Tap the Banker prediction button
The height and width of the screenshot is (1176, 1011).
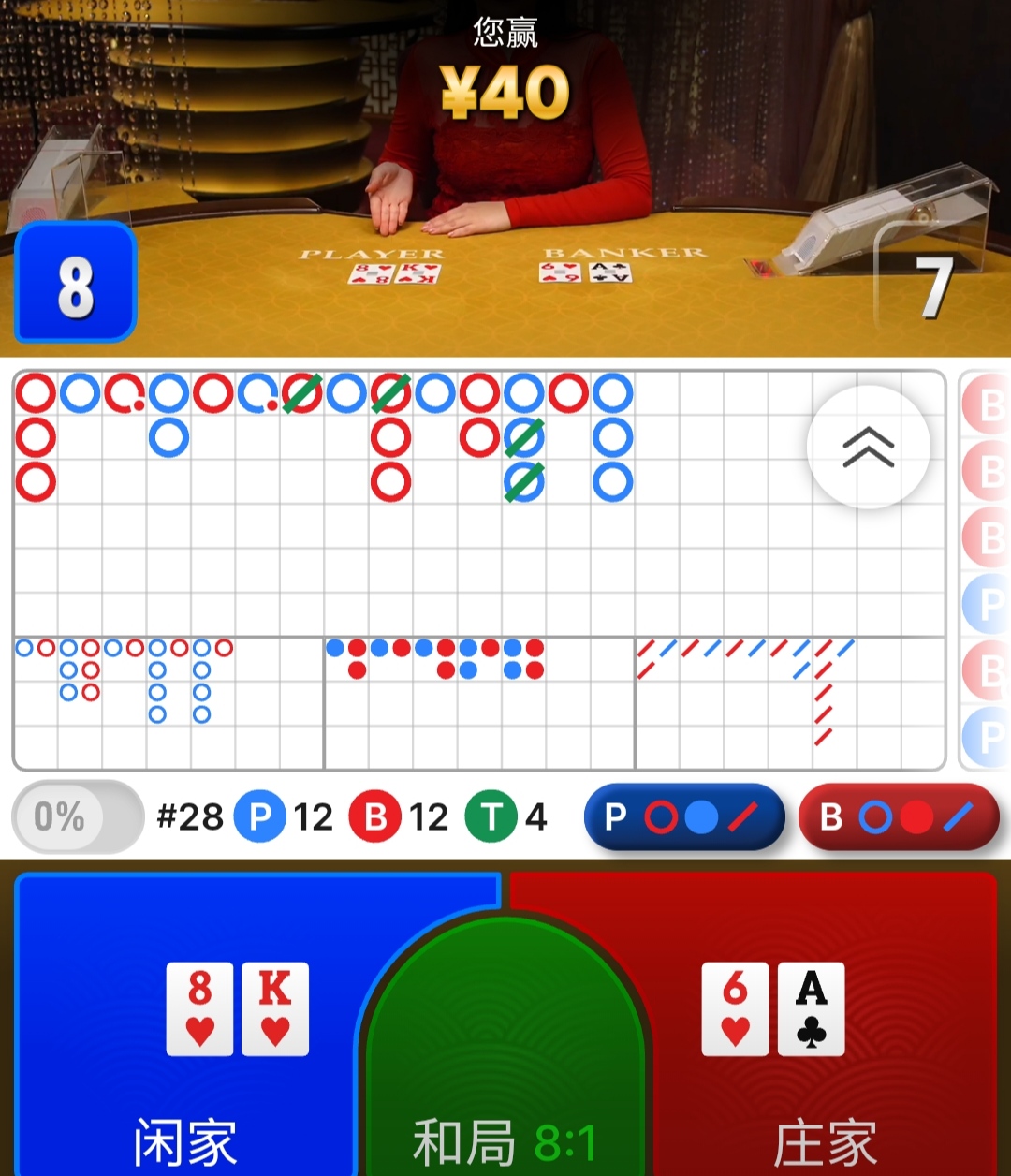tap(899, 817)
